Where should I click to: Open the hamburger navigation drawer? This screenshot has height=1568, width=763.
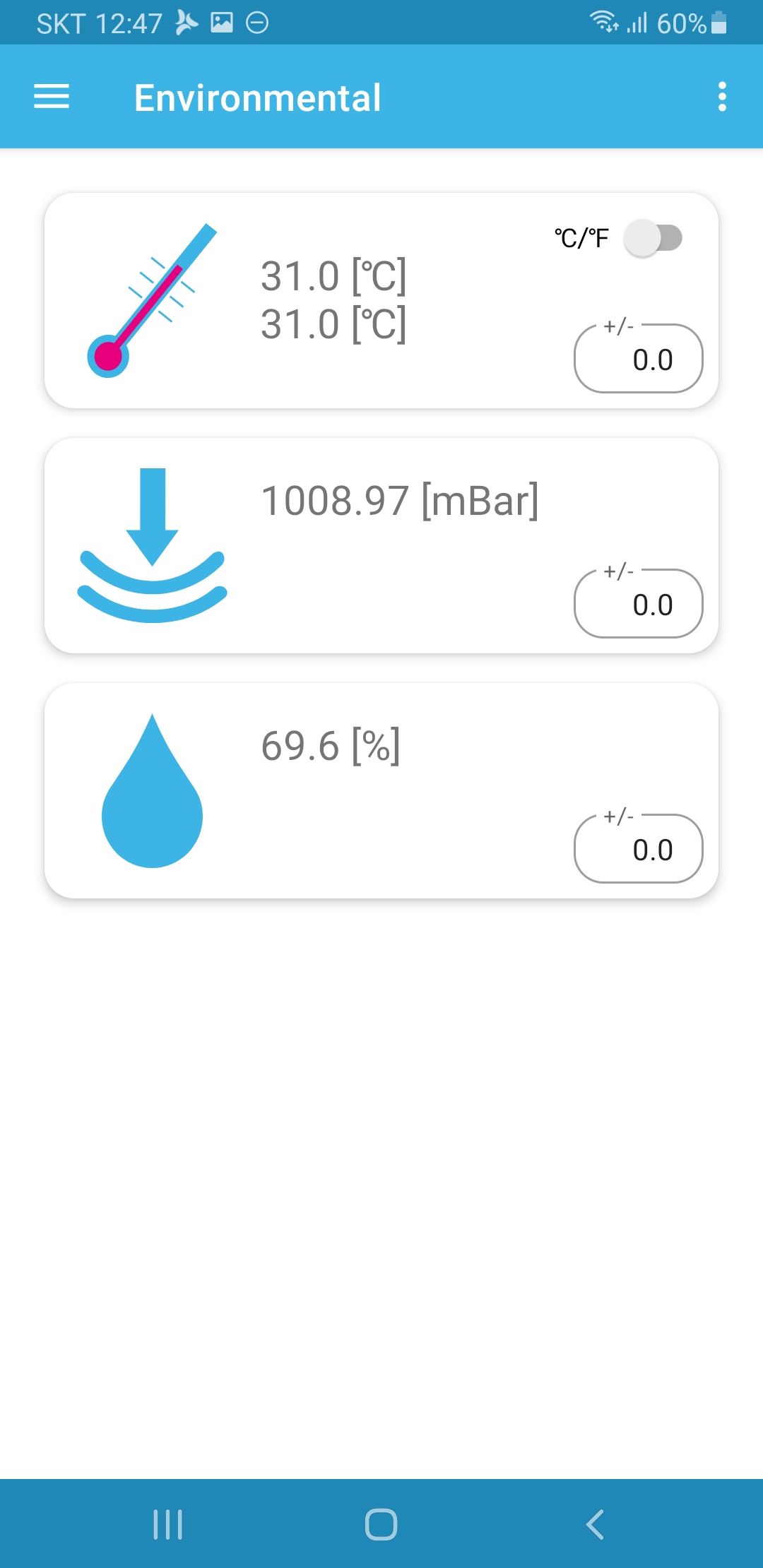(x=52, y=97)
